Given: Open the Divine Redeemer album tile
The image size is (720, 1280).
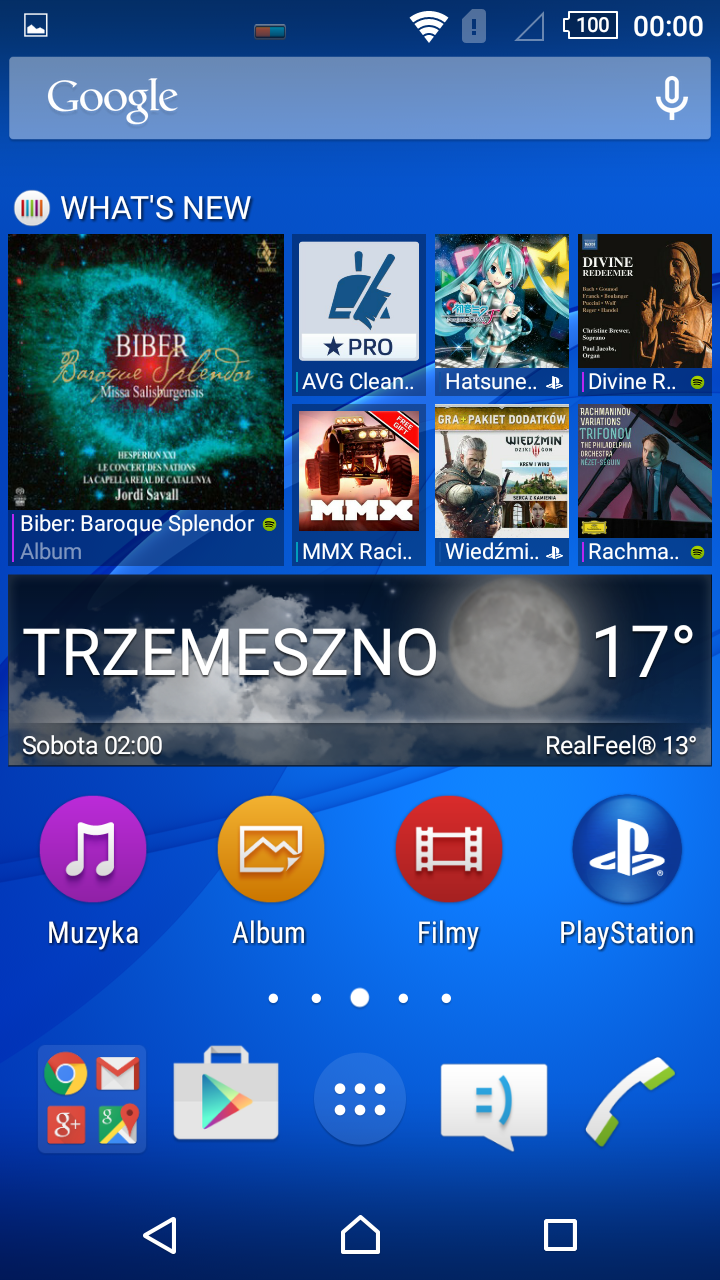Looking at the screenshot, I should pyautogui.click(x=645, y=315).
